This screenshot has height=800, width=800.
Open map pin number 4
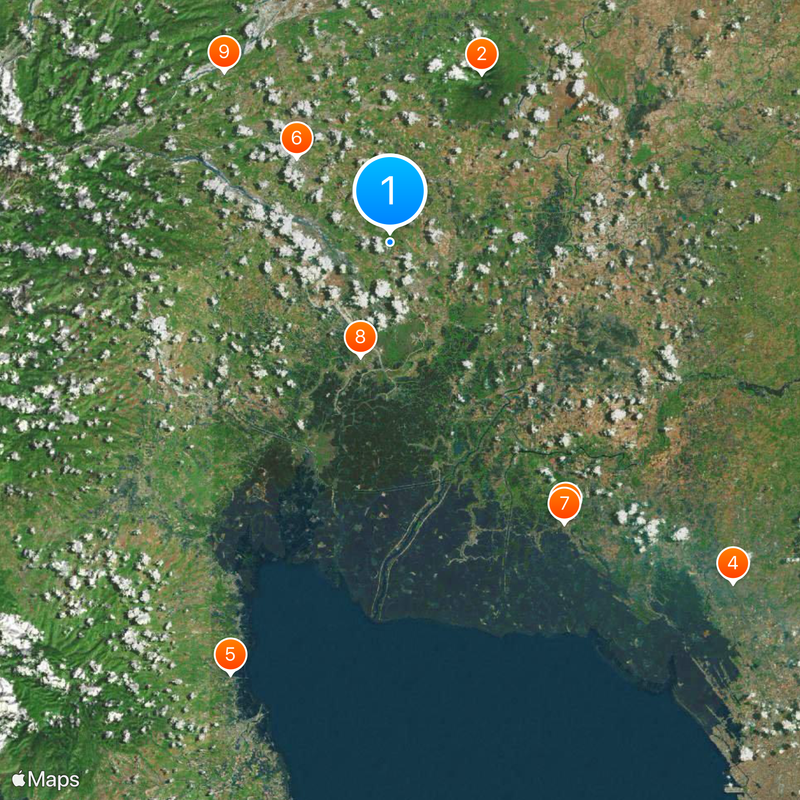tap(733, 564)
